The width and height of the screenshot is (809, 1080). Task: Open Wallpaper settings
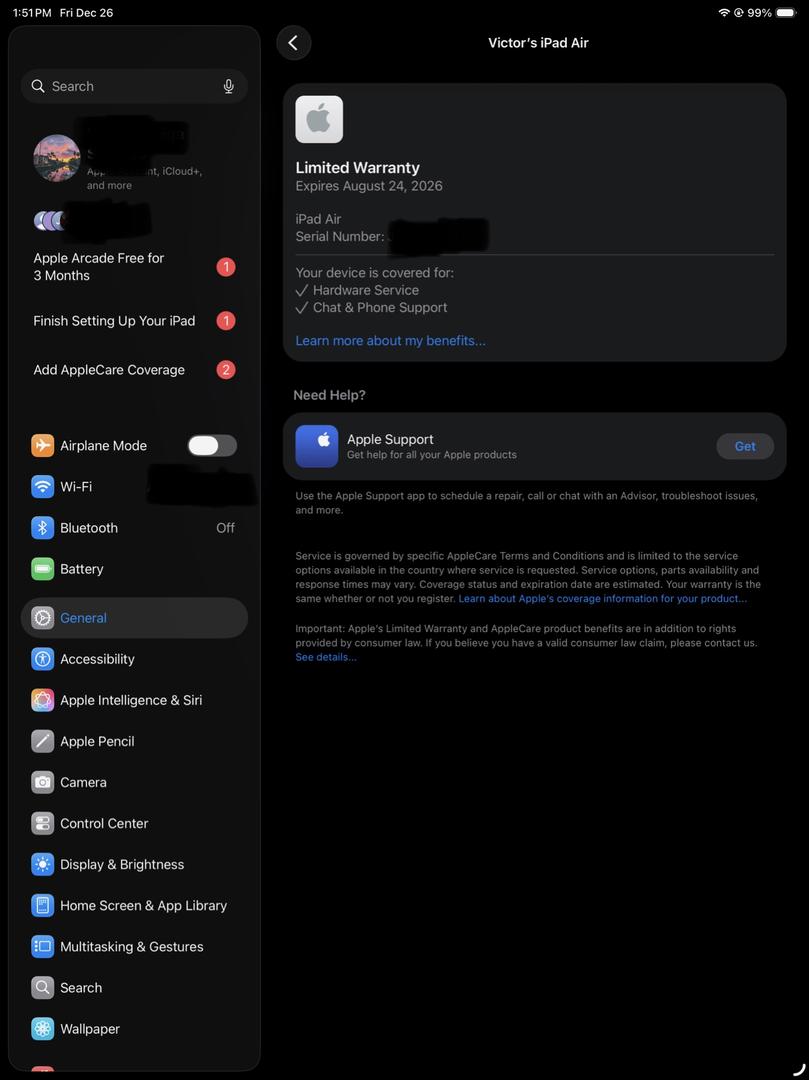[90, 1029]
